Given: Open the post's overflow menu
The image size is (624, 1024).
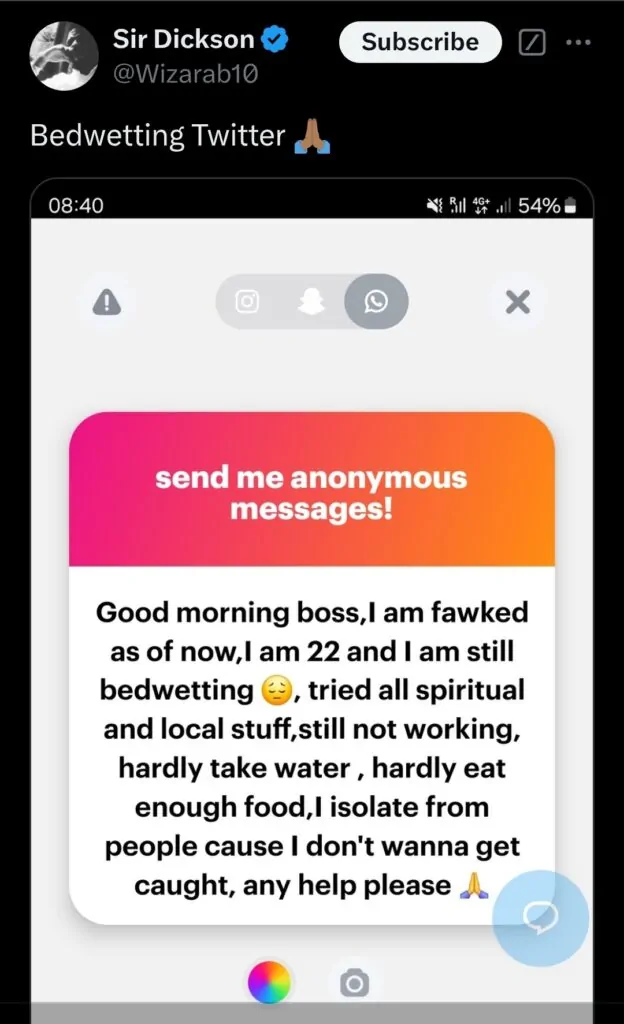Looking at the screenshot, I should (x=579, y=43).
